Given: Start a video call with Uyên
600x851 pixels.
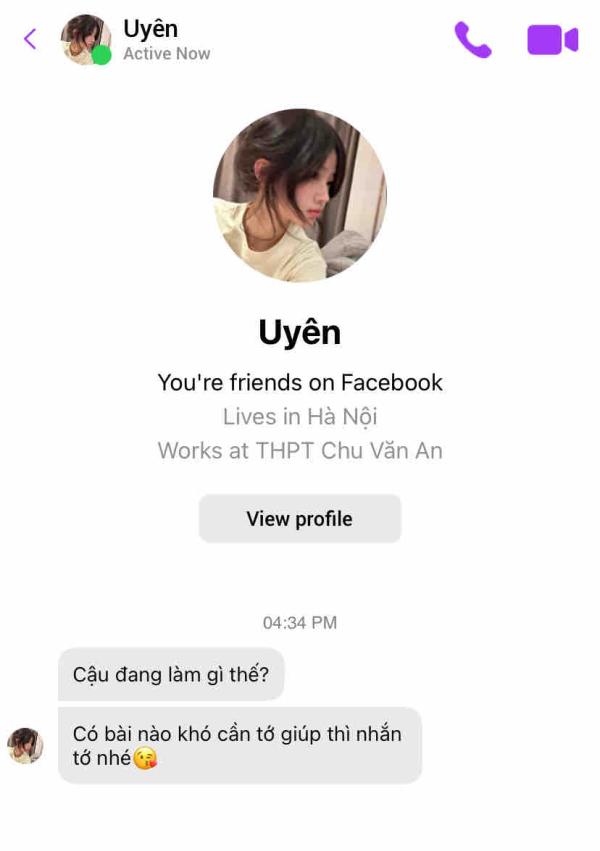Looking at the screenshot, I should tap(552, 40).
